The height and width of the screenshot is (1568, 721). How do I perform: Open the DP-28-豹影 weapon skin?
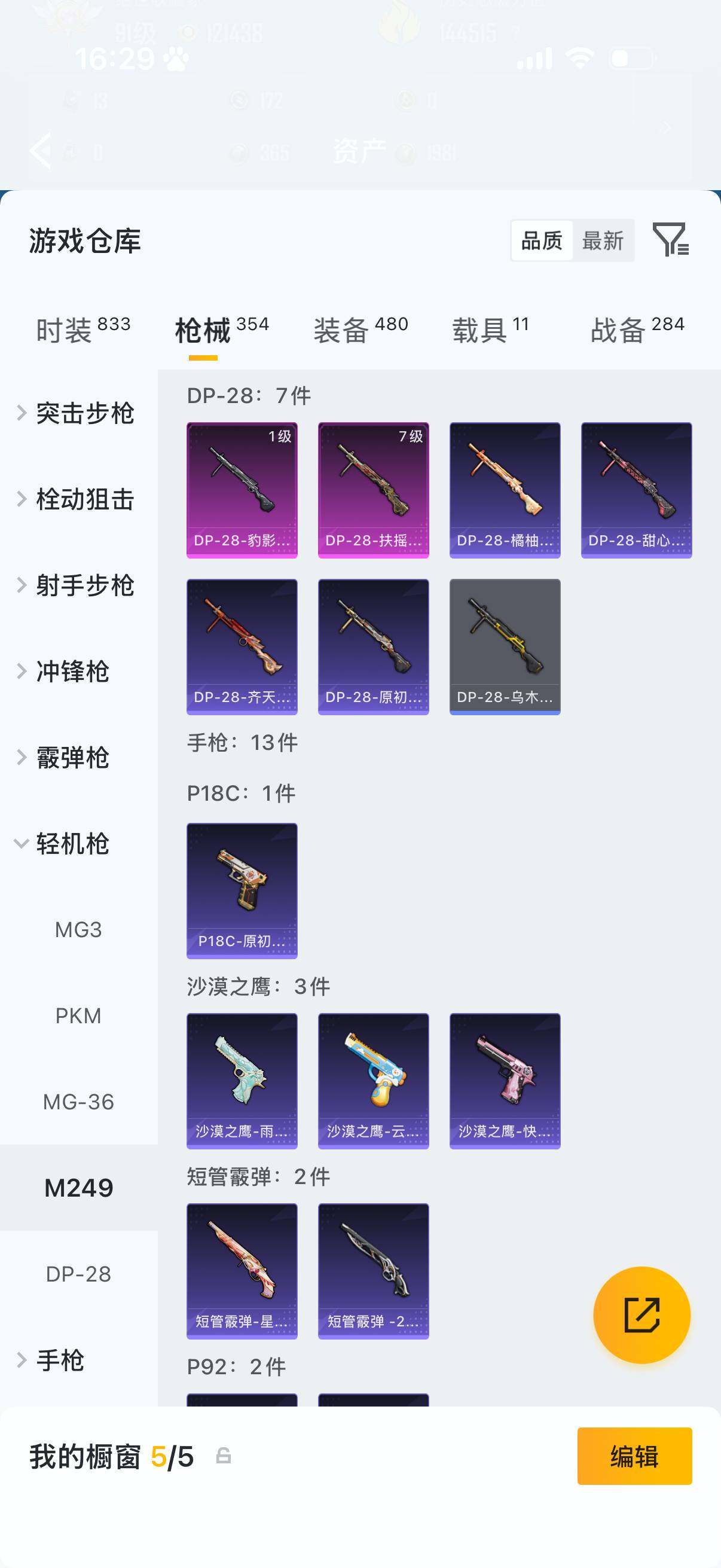[x=242, y=490]
